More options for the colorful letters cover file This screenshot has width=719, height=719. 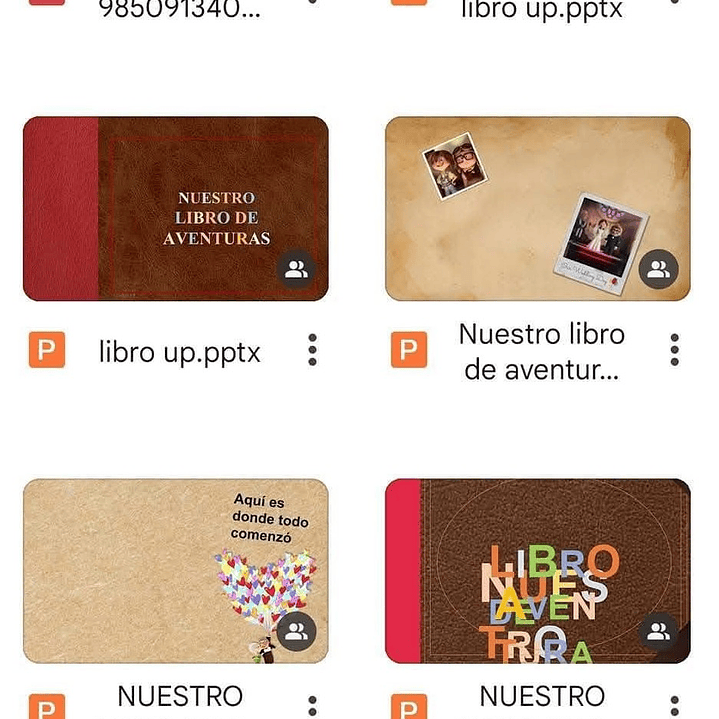pyautogui.click(x=674, y=706)
